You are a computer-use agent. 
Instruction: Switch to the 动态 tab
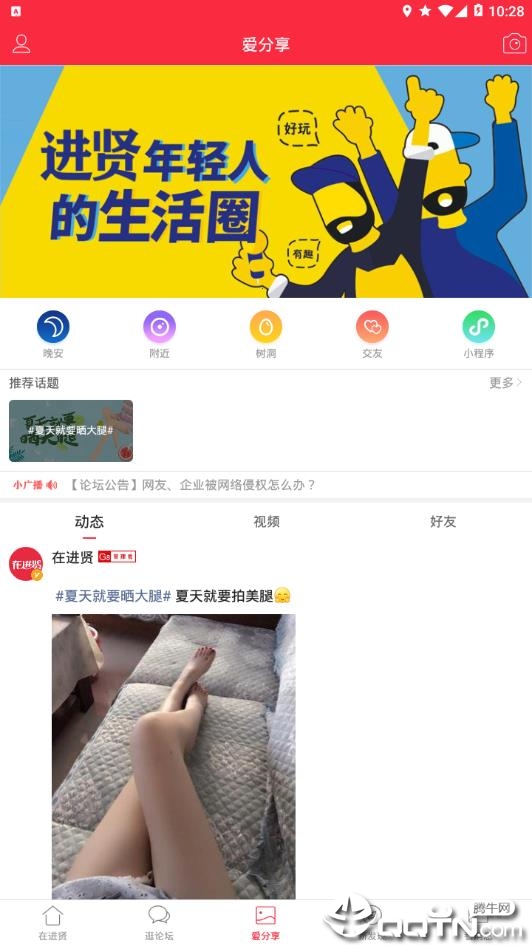(89, 522)
